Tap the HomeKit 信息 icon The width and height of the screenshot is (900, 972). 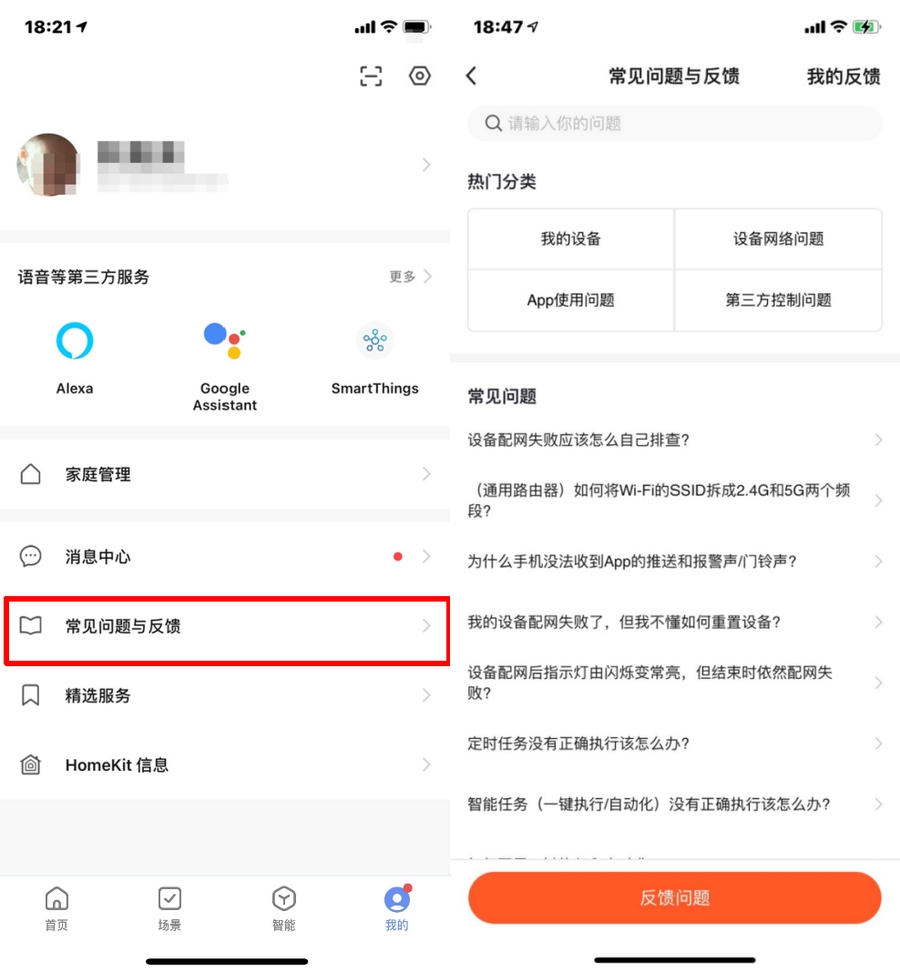(30, 764)
